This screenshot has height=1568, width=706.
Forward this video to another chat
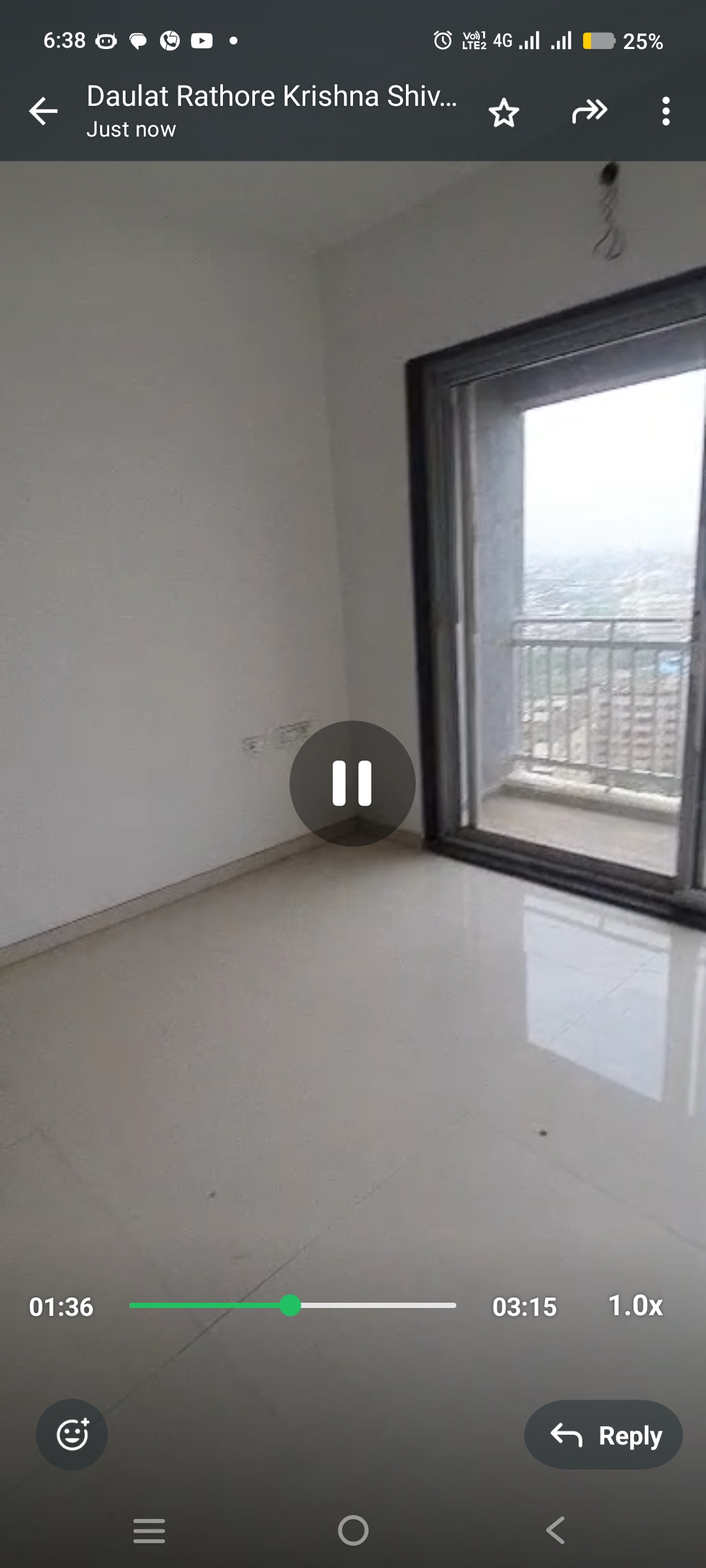pos(589,111)
